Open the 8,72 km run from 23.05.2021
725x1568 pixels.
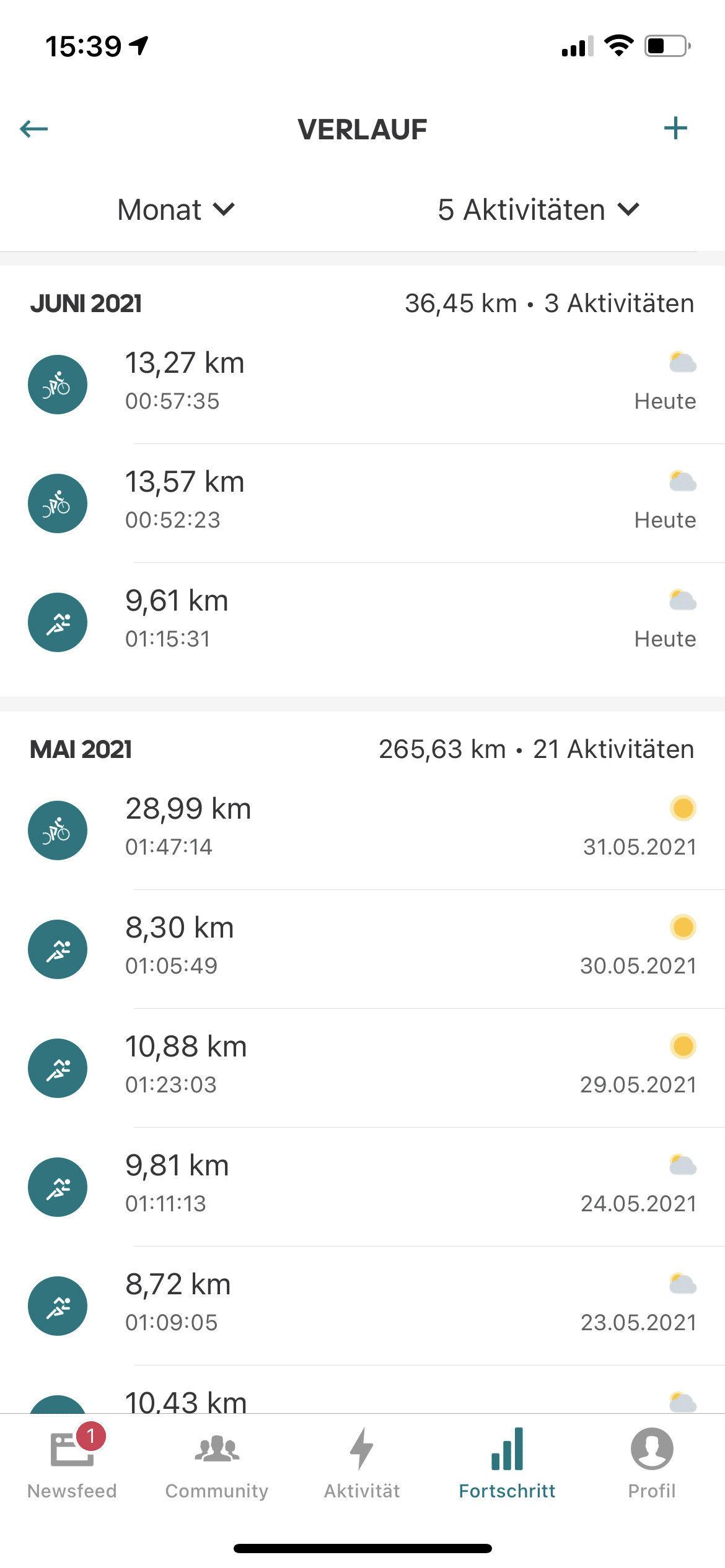(x=362, y=1306)
